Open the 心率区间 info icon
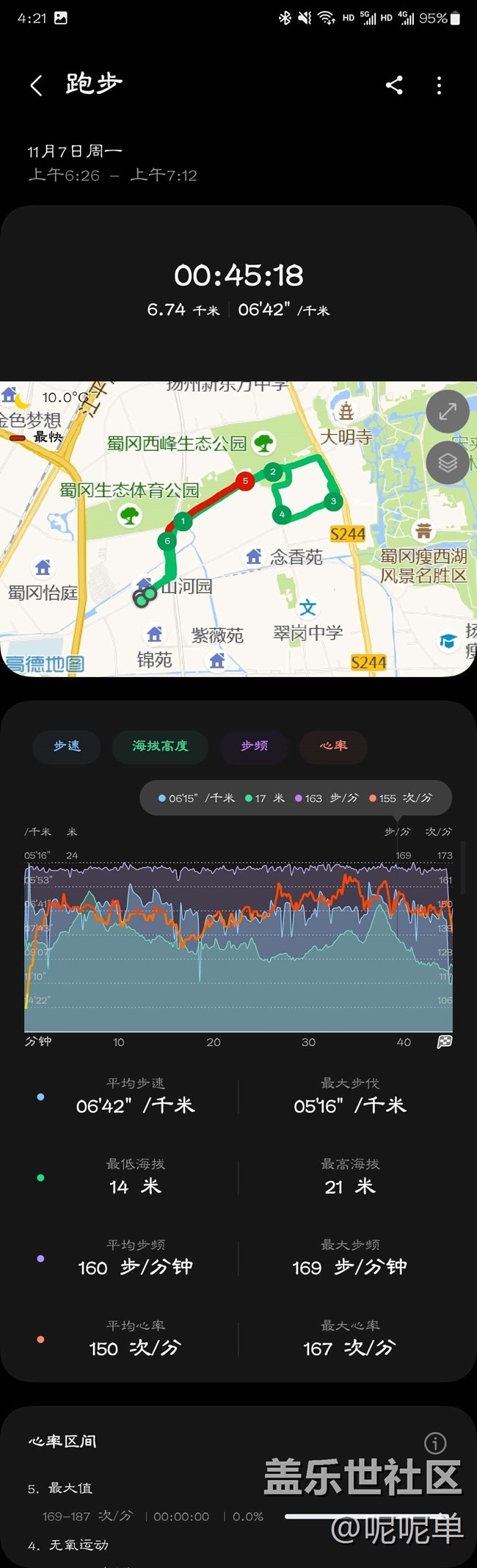This screenshot has width=477, height=1568. point(435,1443)
